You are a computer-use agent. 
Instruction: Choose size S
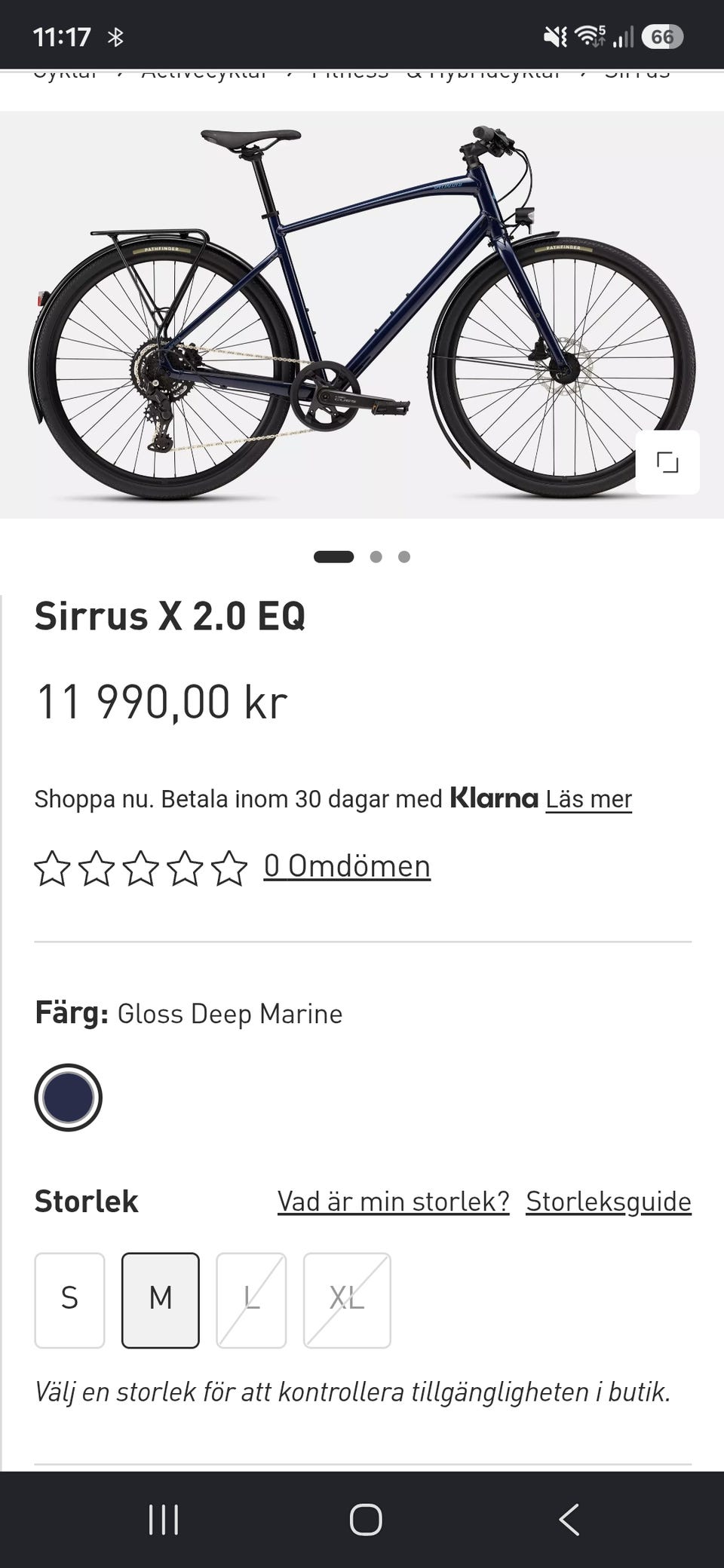69,1300
